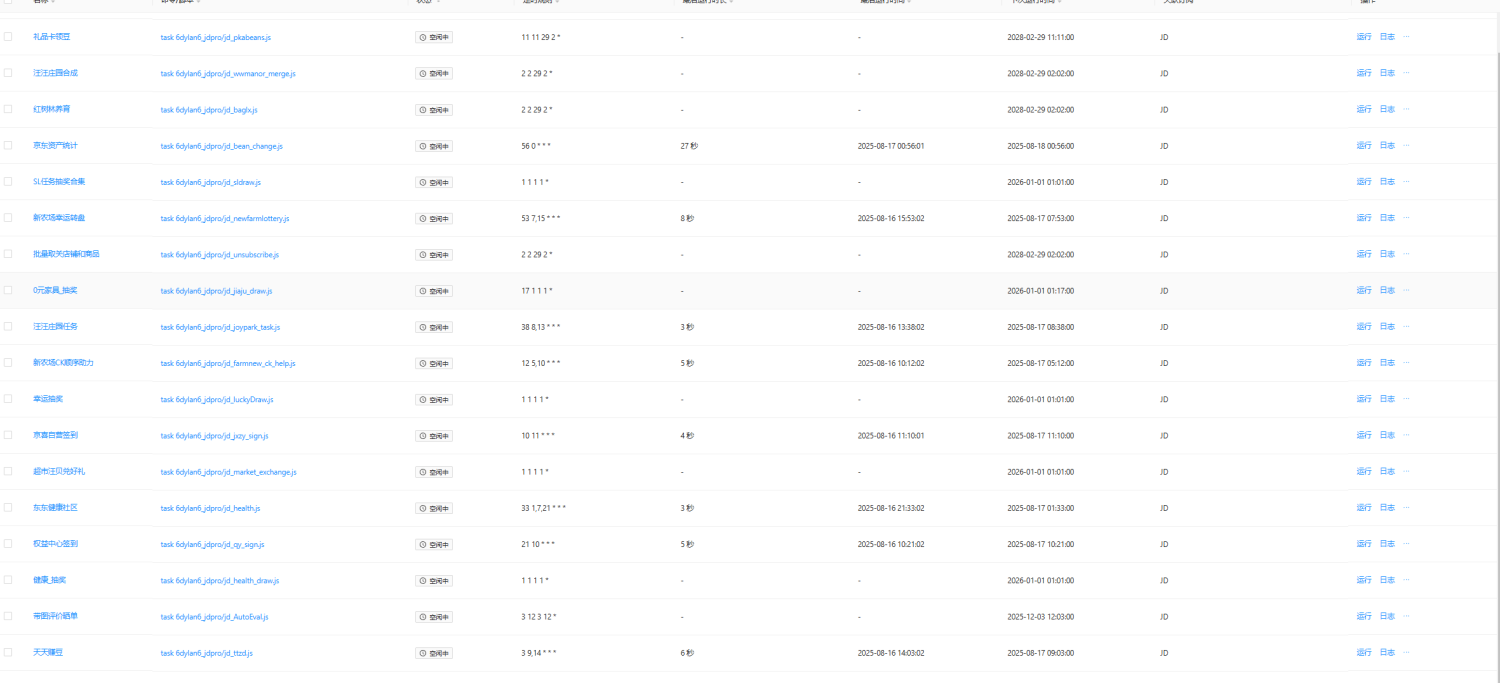Open more options for 健康_抽奖 row

pyautogui.click(x=1406, y=580)
